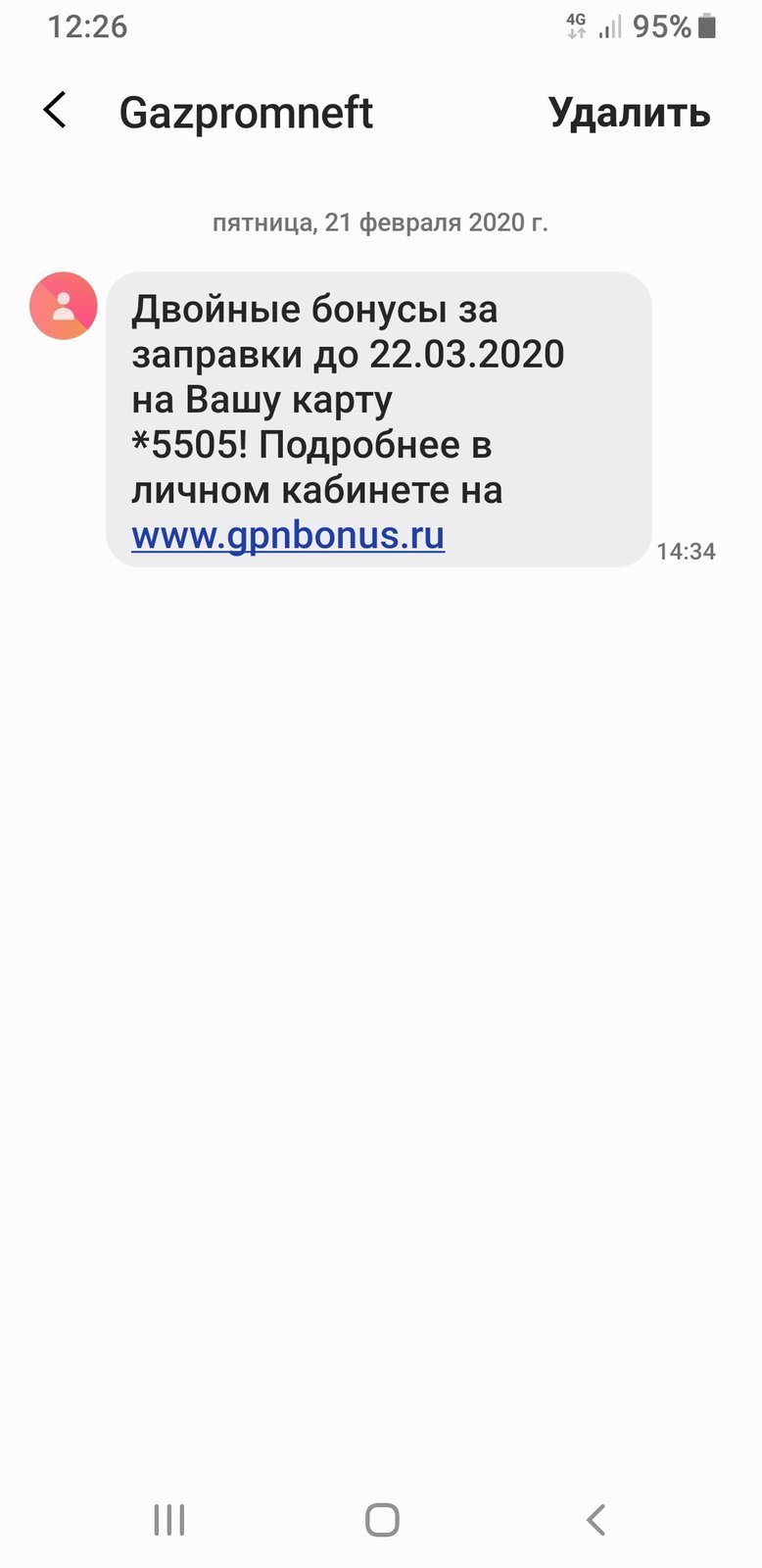This screenshot has height=1568, width=762.
Task: Tap the system back button
Action: [595, 1520]
